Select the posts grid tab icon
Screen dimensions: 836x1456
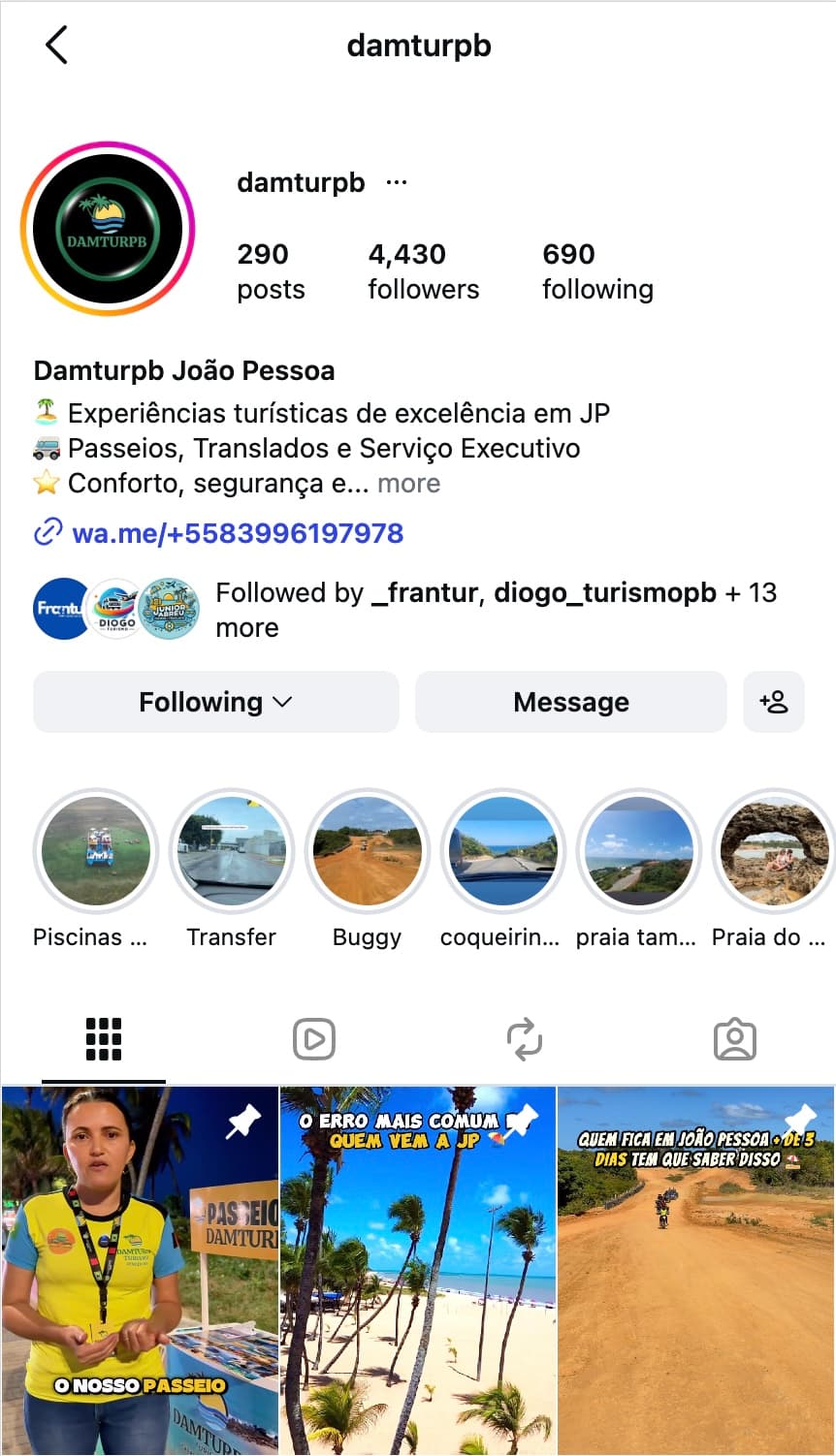[104, 1037]
